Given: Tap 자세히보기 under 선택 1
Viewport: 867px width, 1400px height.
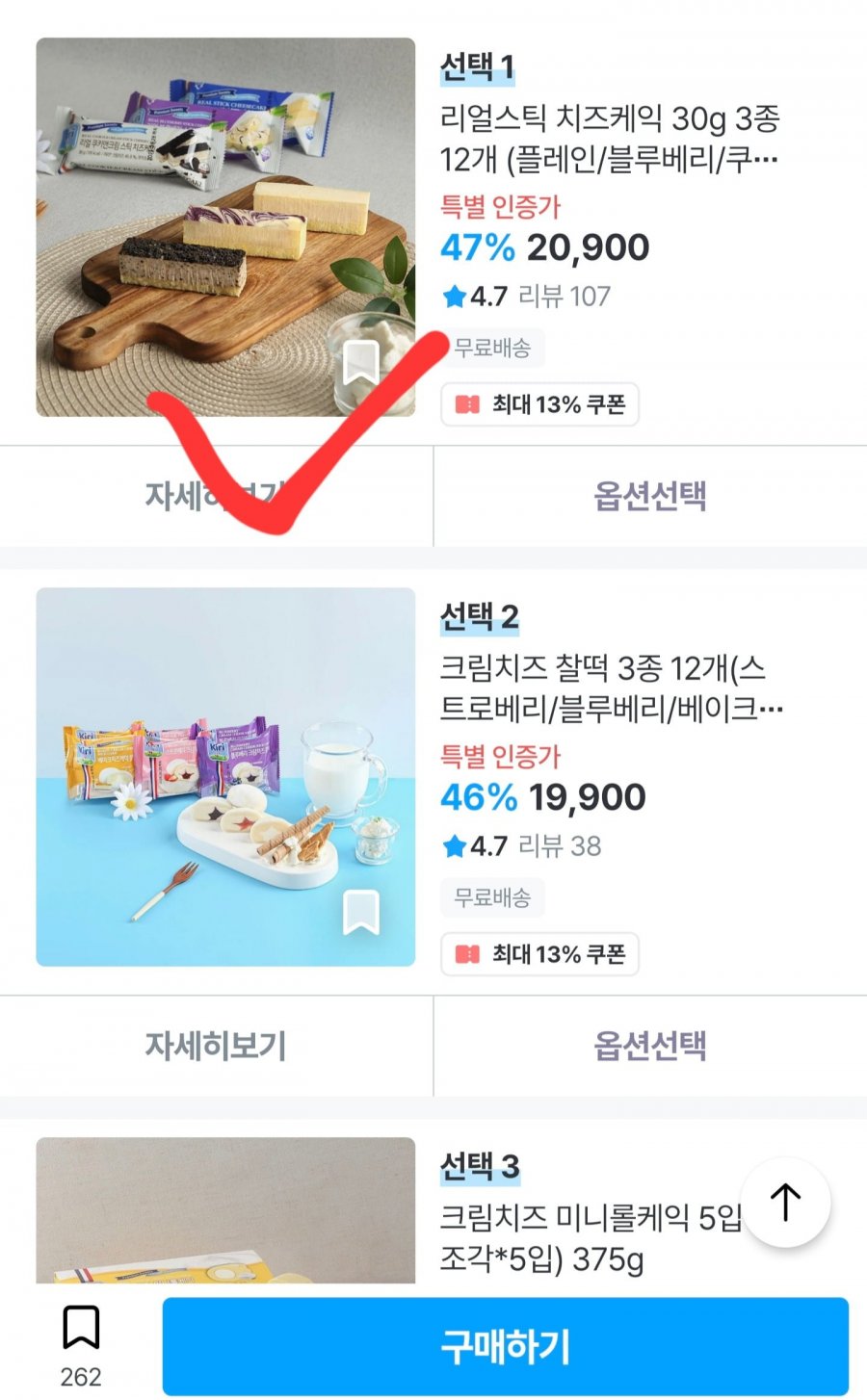Looking at the screenshot, I should pos(216,496).
